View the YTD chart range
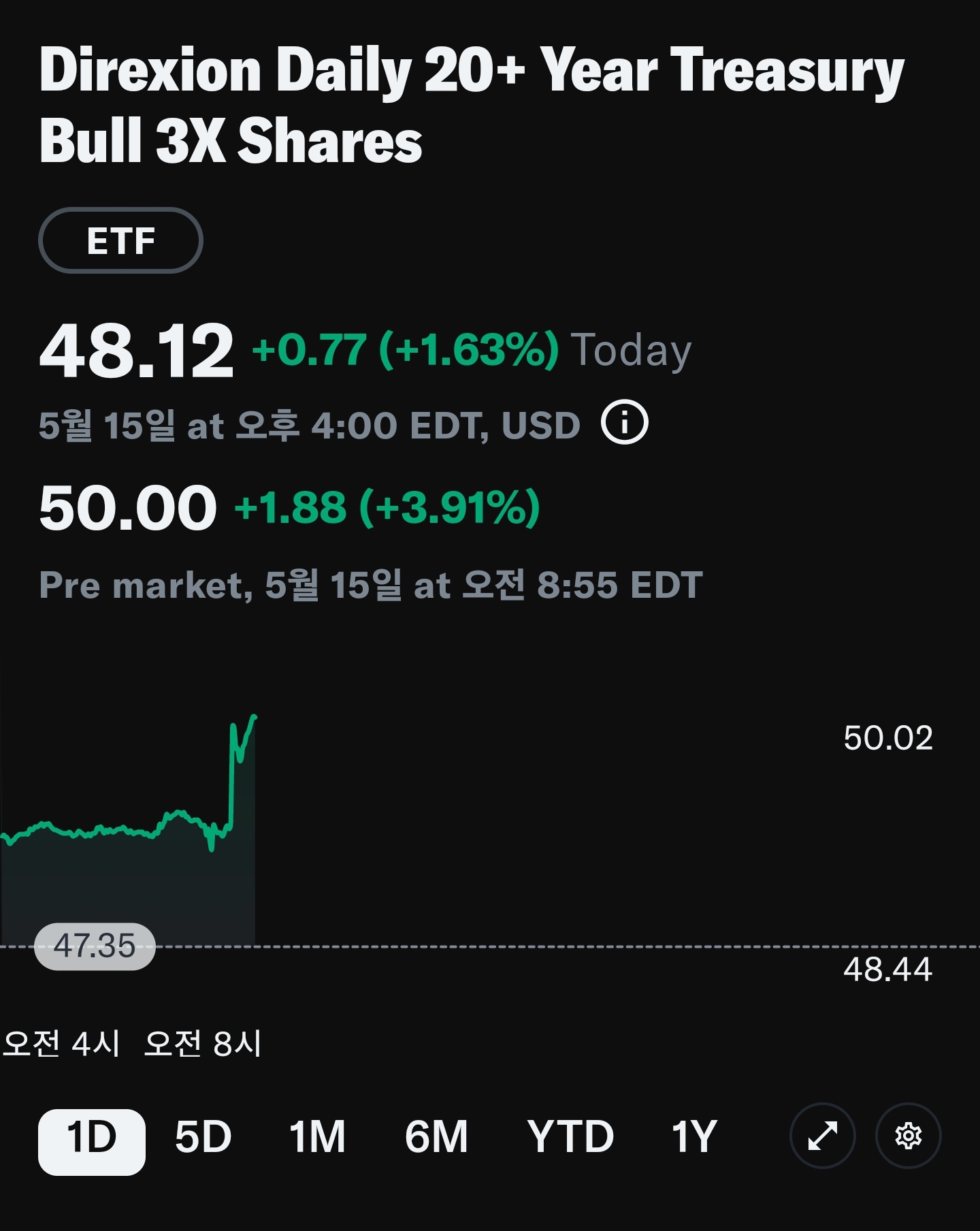The height and width of the screenshot is (1231, 980). (570, 1136)
